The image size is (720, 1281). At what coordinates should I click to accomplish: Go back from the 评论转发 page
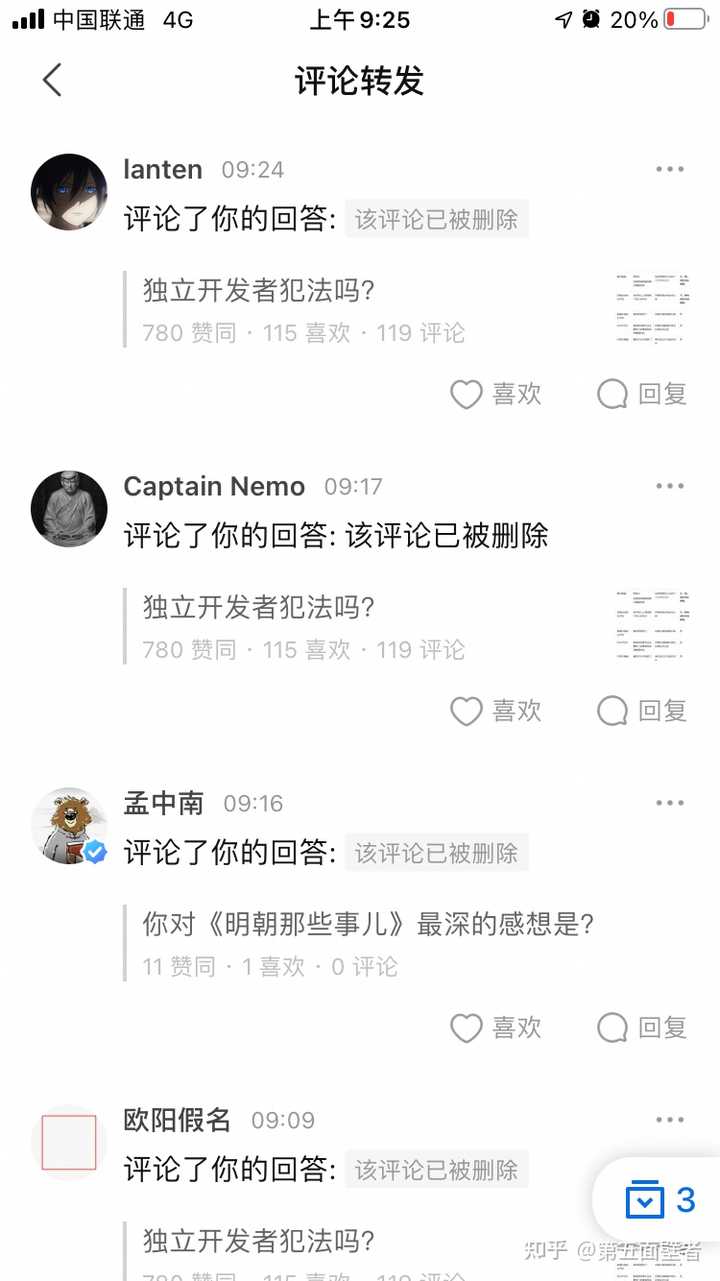coord(52,80)
